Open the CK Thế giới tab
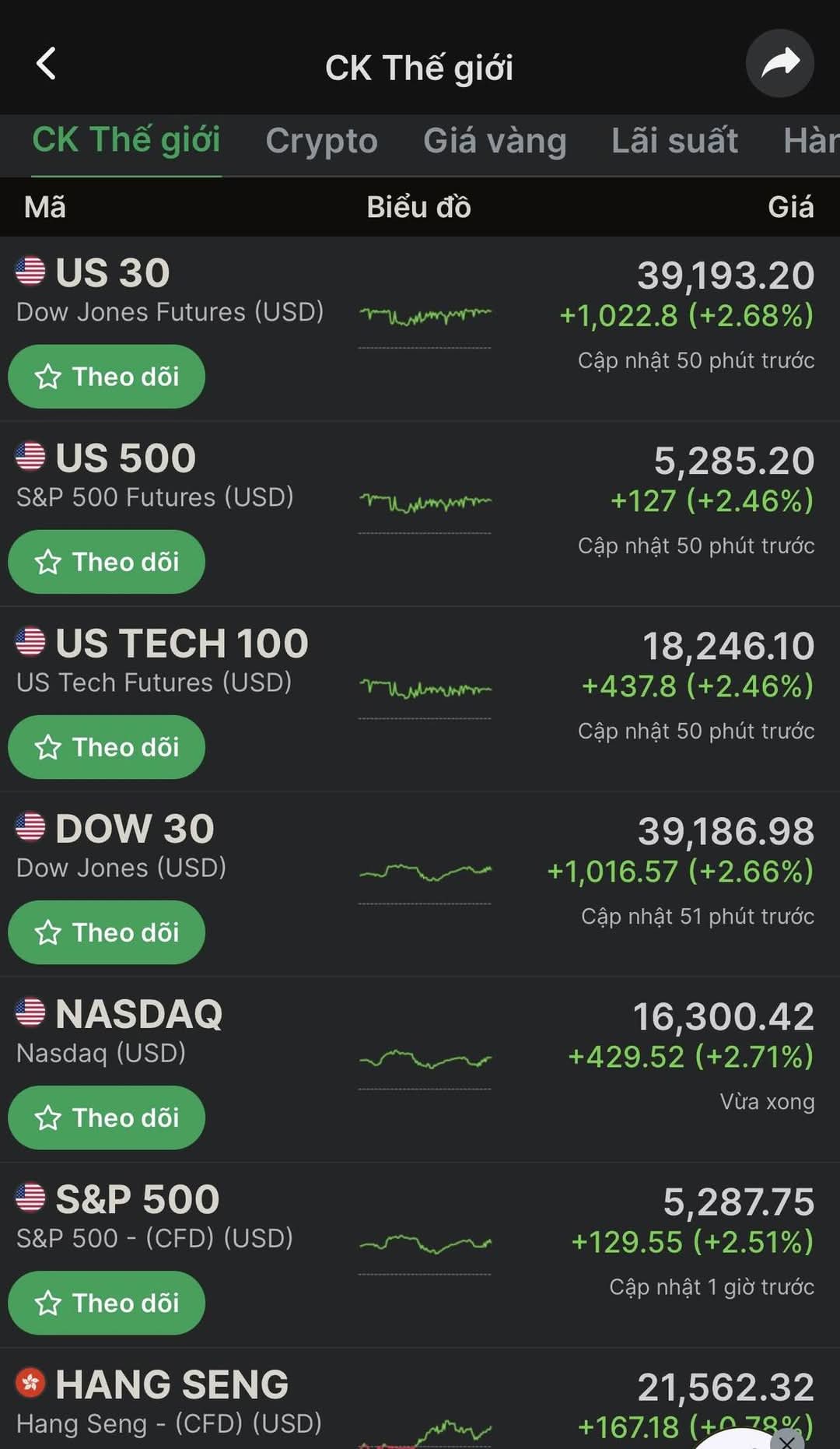The image size is (840, 1449). 126,141
